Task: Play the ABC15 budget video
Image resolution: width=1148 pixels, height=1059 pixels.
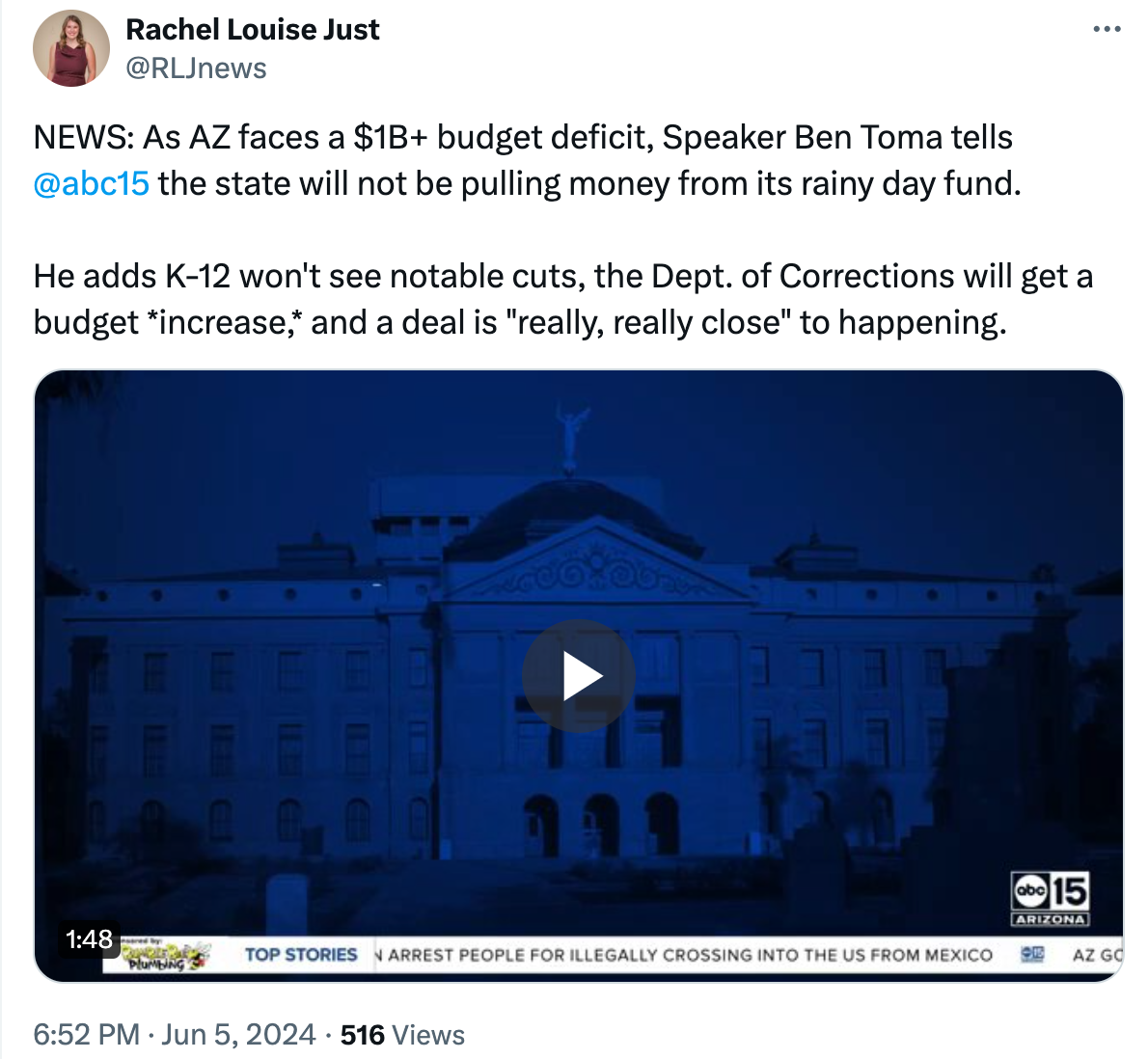Action: click(578, 676)
